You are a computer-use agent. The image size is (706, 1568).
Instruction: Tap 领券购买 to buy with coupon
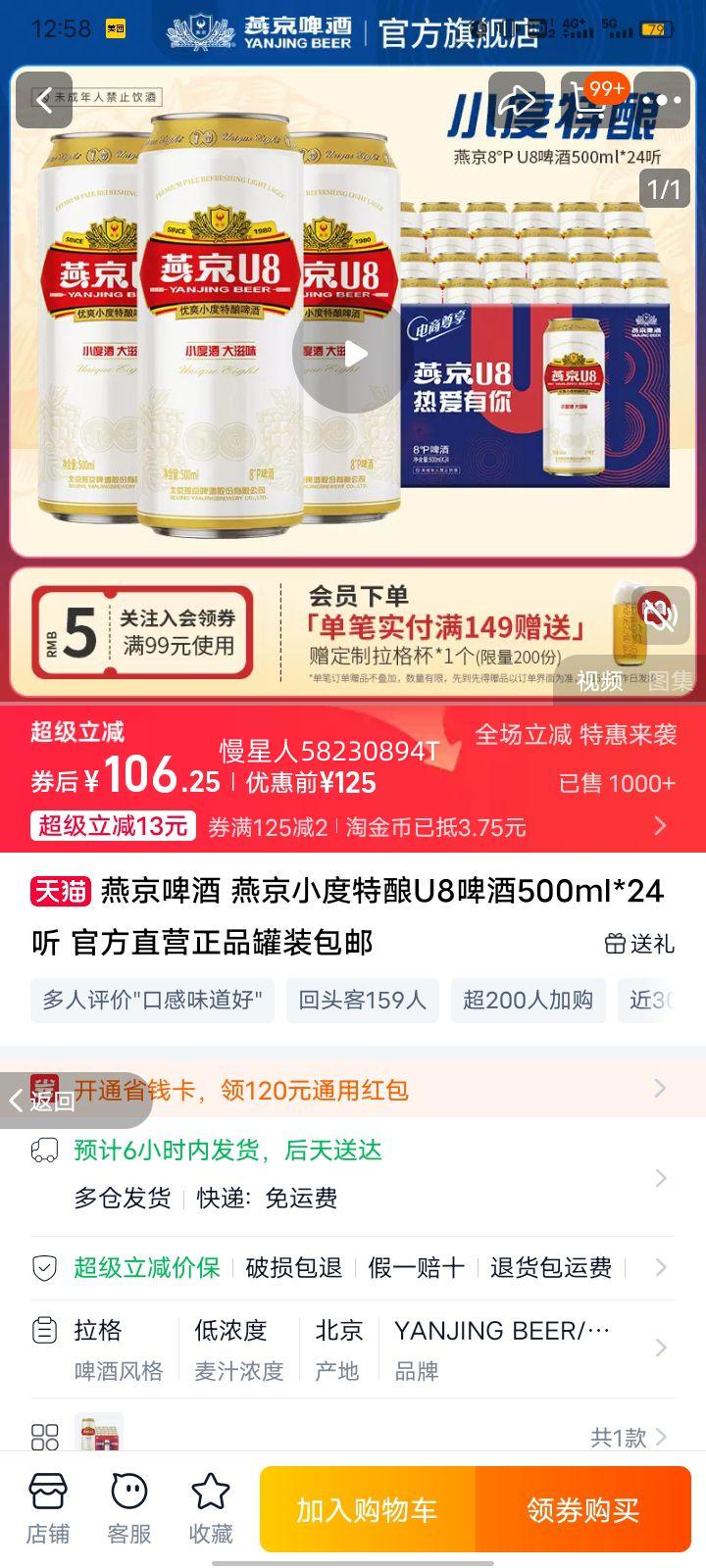pyautogui.click(x=583, y=1509)
